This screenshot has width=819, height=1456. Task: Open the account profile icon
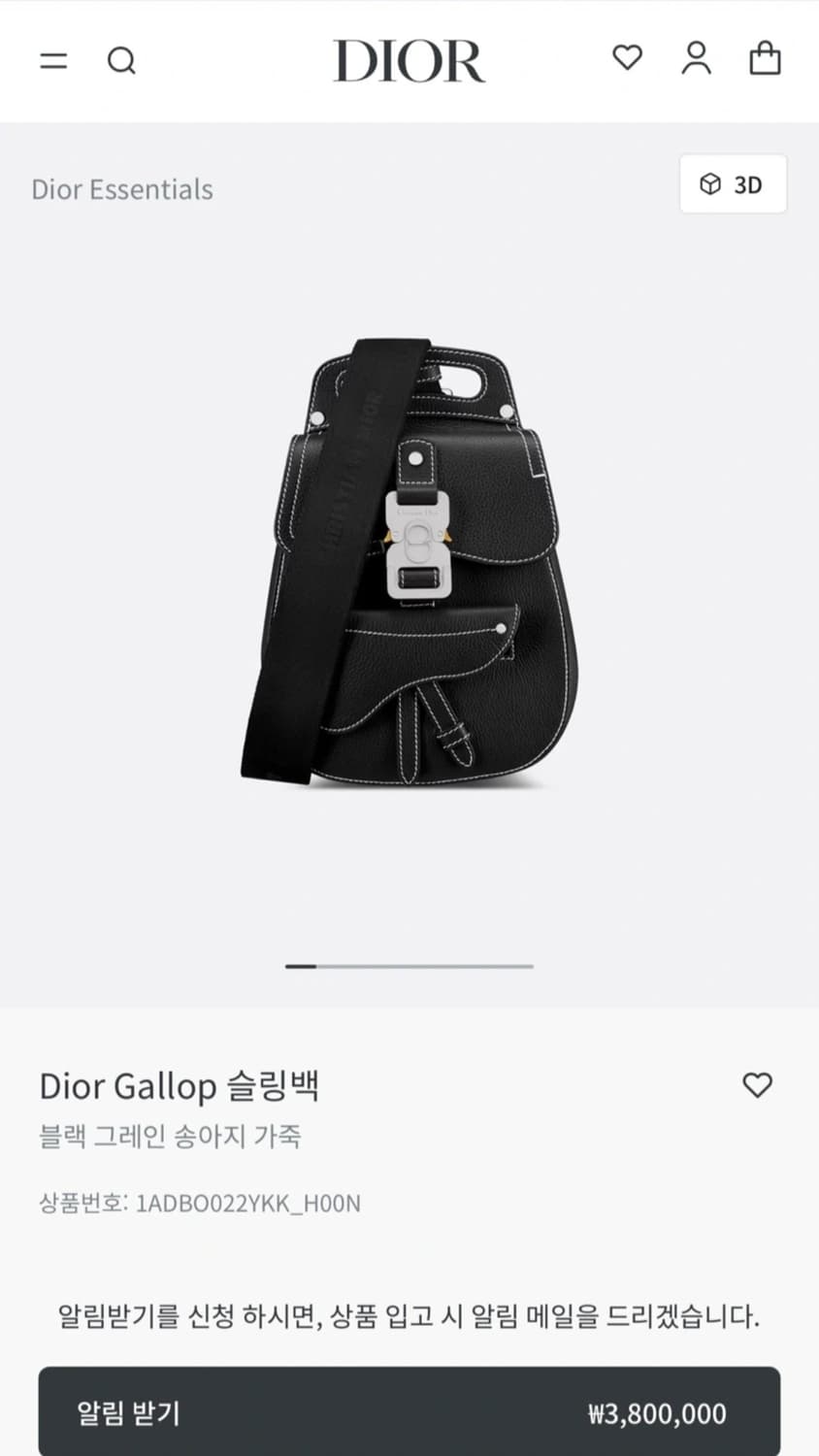(695, 58)
